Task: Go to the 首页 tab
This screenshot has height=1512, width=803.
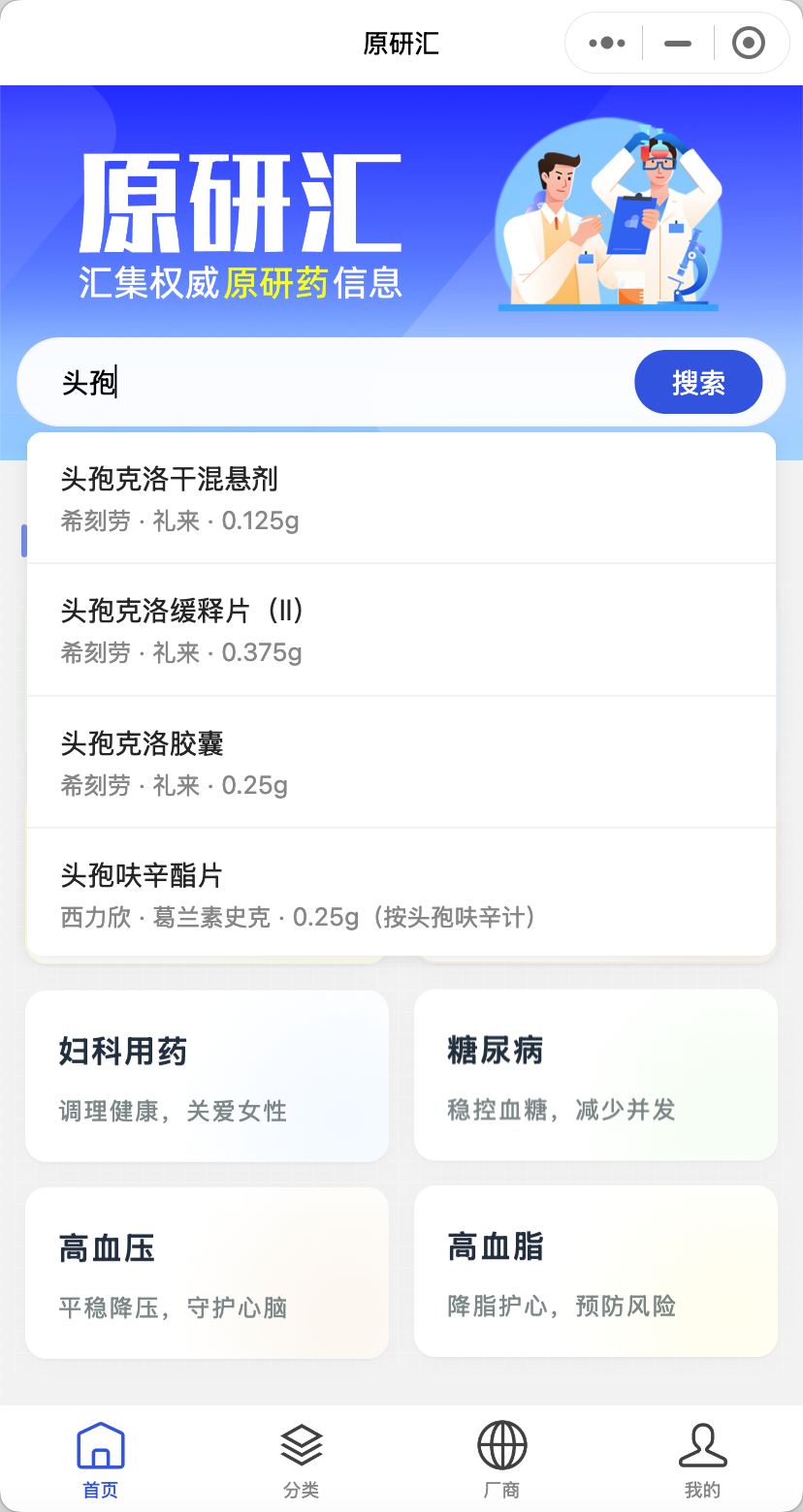Action: (101, 1460)
